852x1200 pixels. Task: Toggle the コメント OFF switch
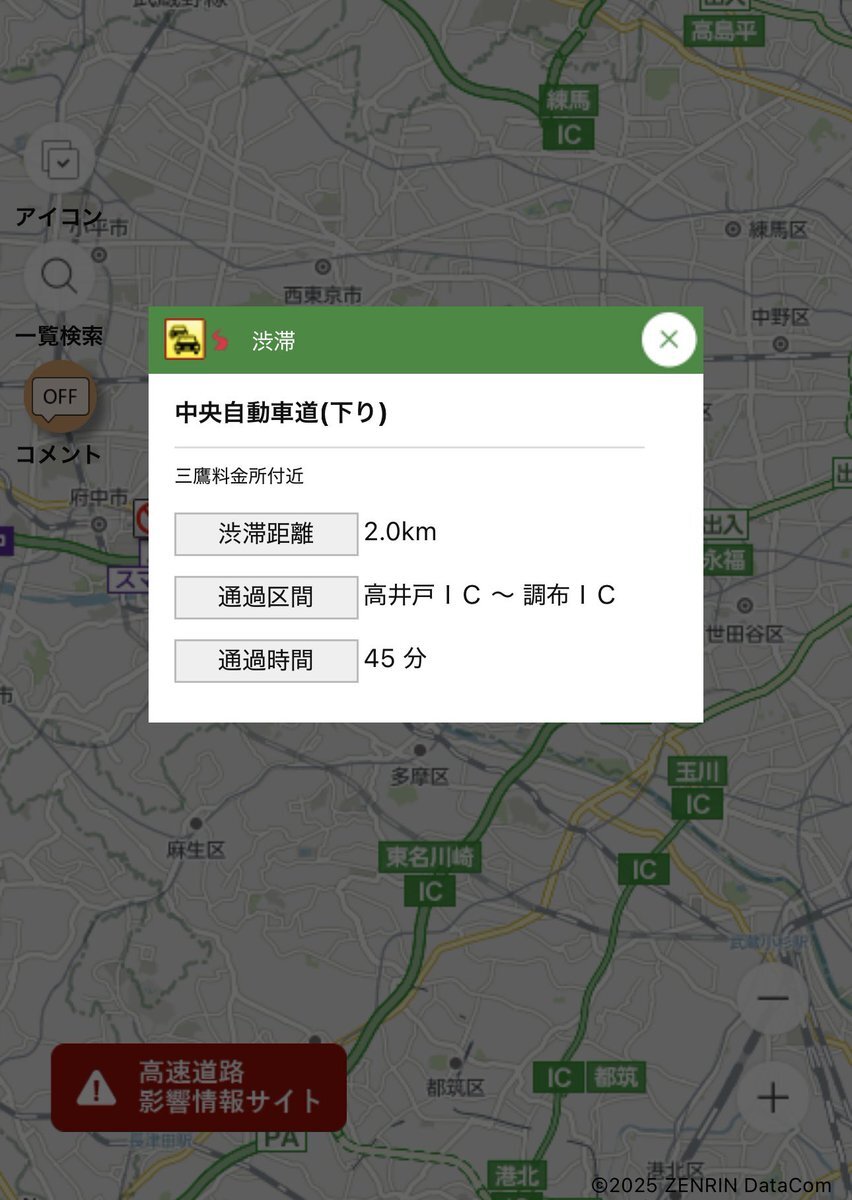(x=59, y=397)
